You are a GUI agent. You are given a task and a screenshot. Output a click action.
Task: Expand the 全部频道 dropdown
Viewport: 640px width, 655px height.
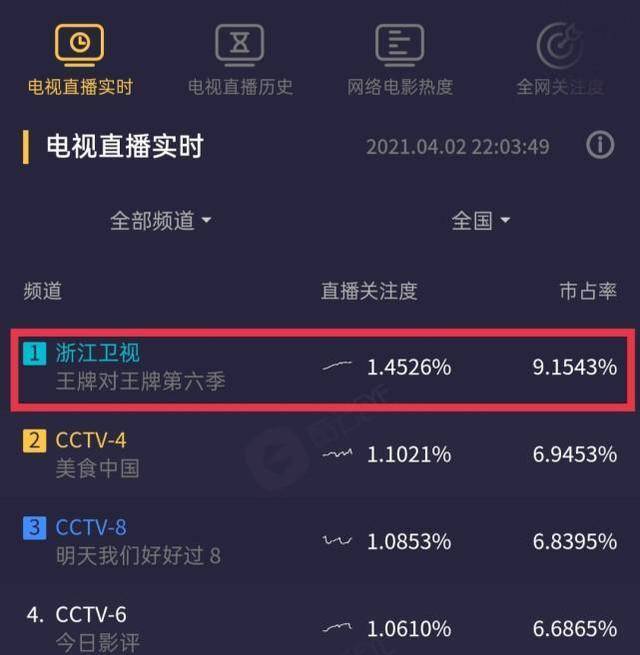(160, 221)
